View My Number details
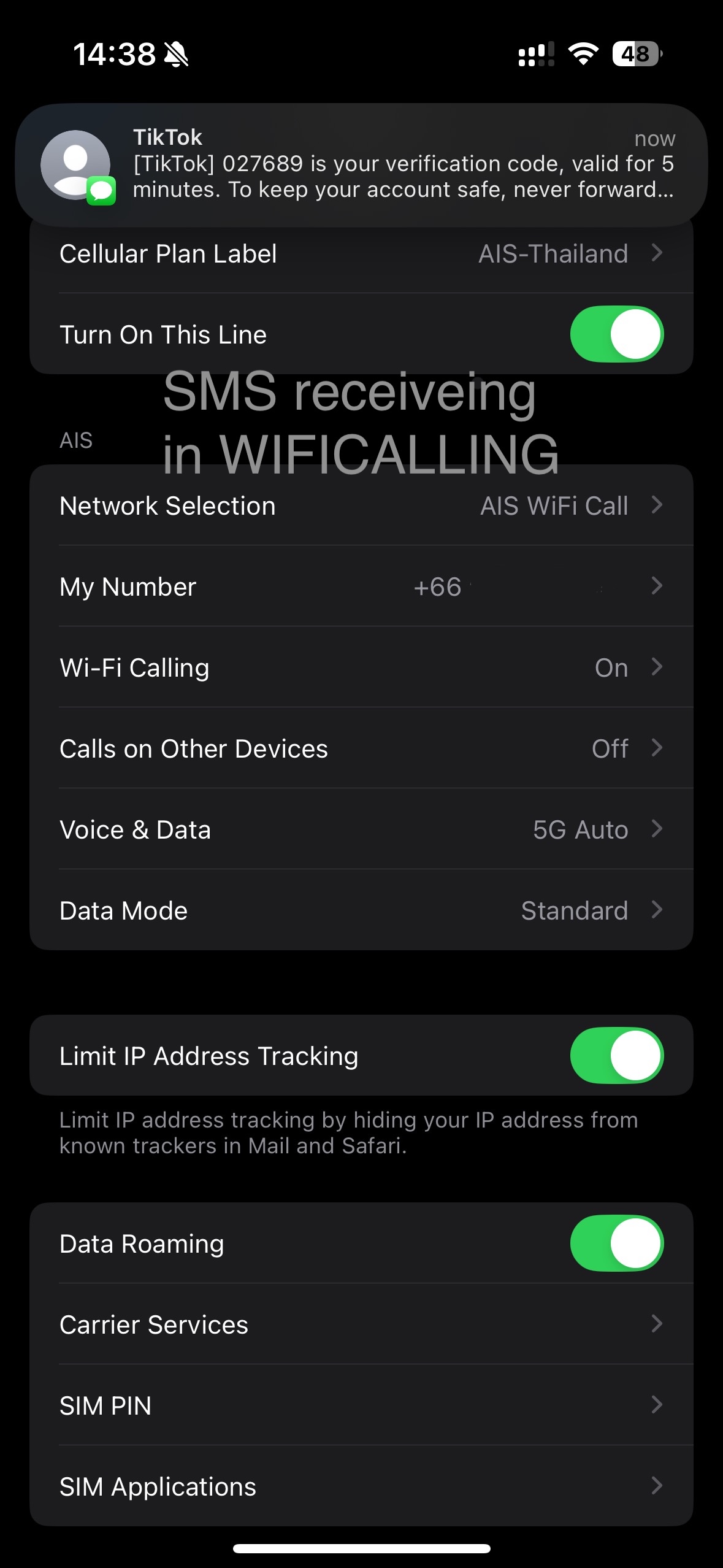 (x=361, y=587)
